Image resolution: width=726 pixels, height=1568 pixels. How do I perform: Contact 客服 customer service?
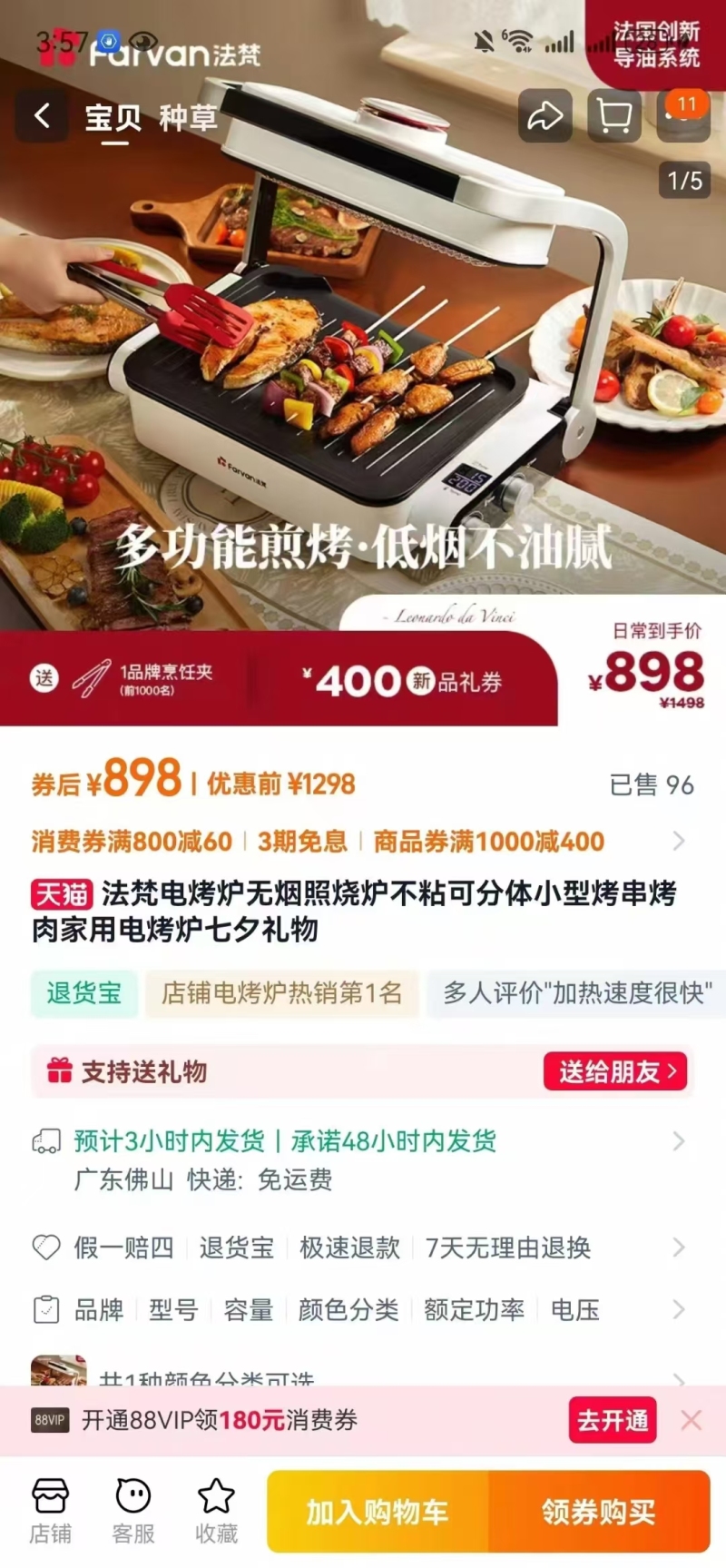tap(133, 1511)
